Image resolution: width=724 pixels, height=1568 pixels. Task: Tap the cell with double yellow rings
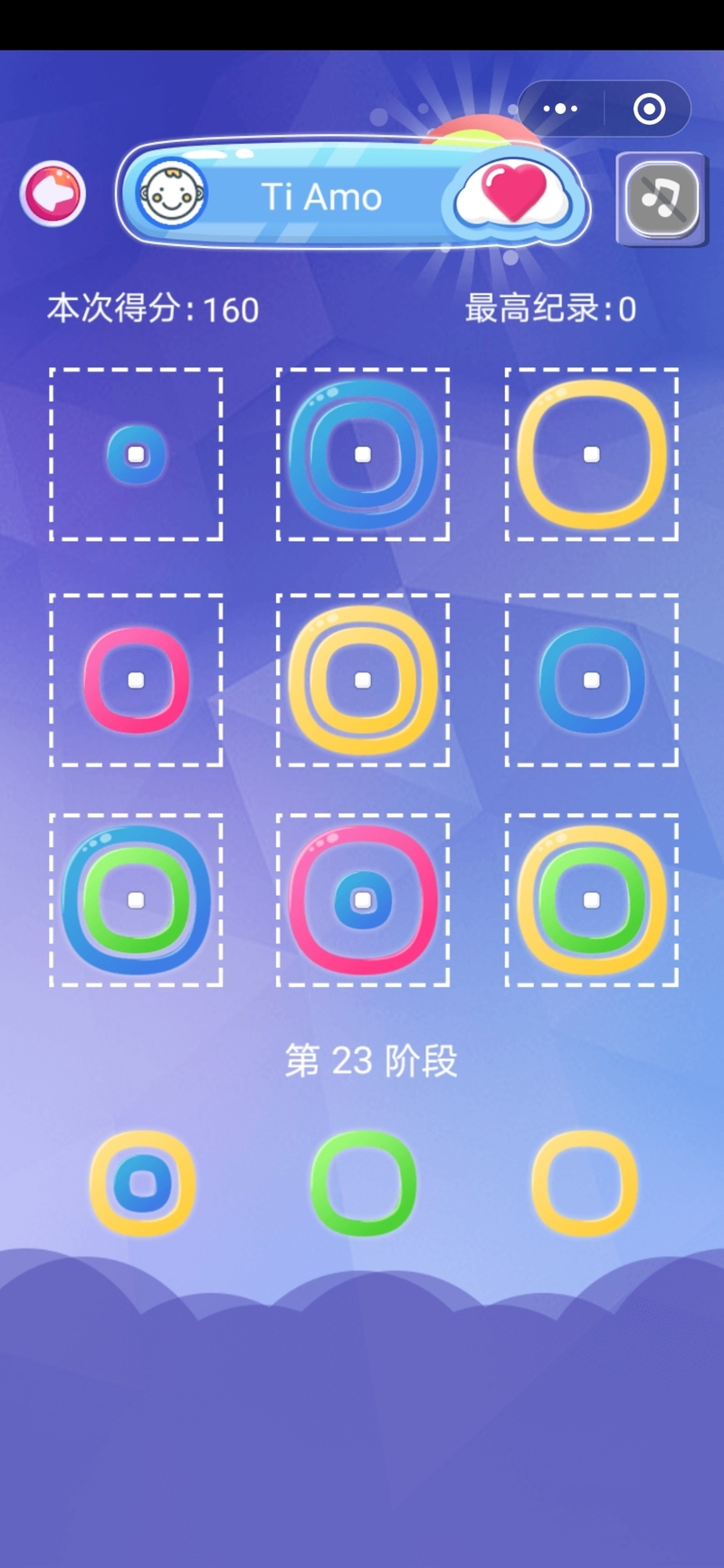363,679
